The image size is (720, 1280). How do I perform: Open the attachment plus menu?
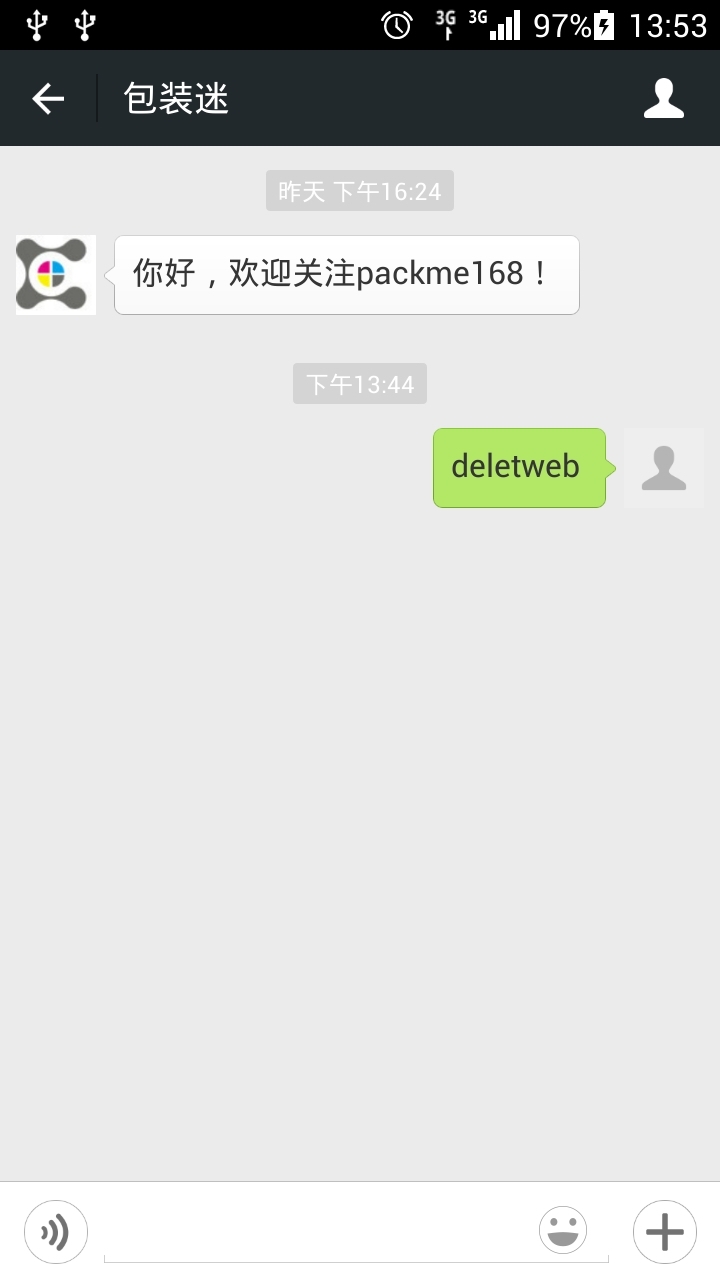664,1231
